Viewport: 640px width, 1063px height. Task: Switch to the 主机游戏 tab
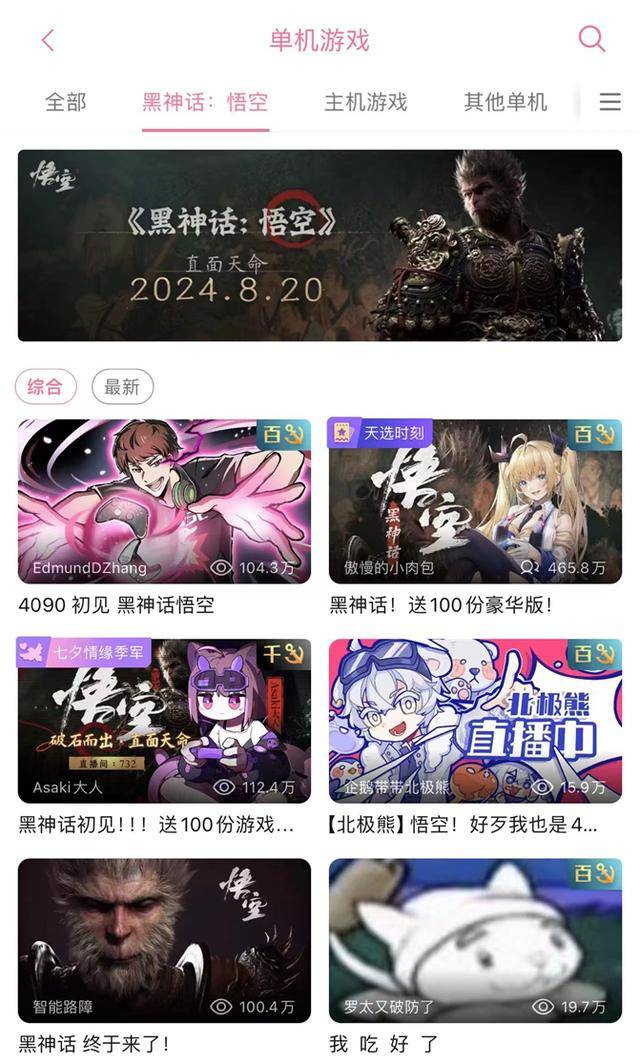(366, 102)
